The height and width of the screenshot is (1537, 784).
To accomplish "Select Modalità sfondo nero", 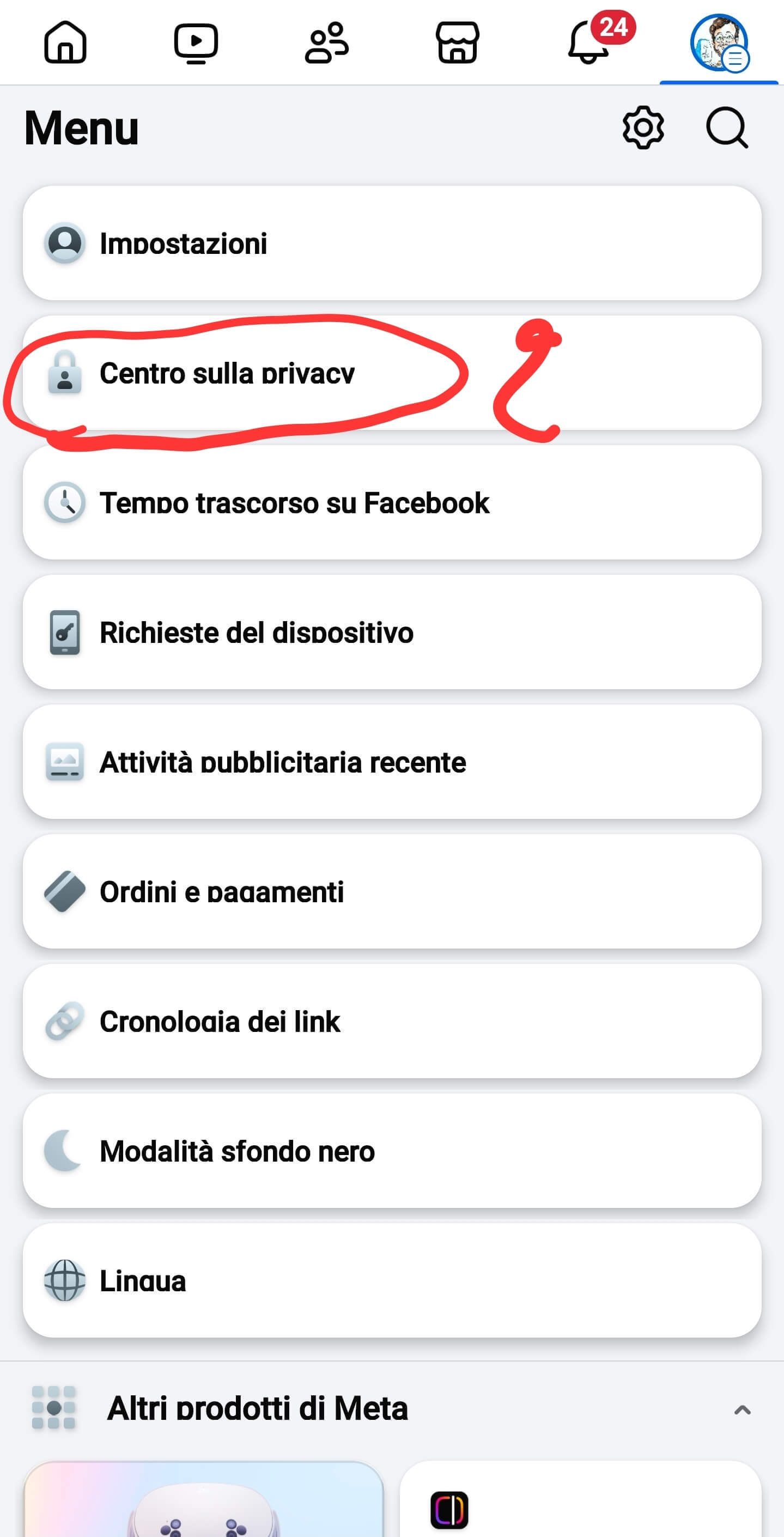I will coord(391,1151).
